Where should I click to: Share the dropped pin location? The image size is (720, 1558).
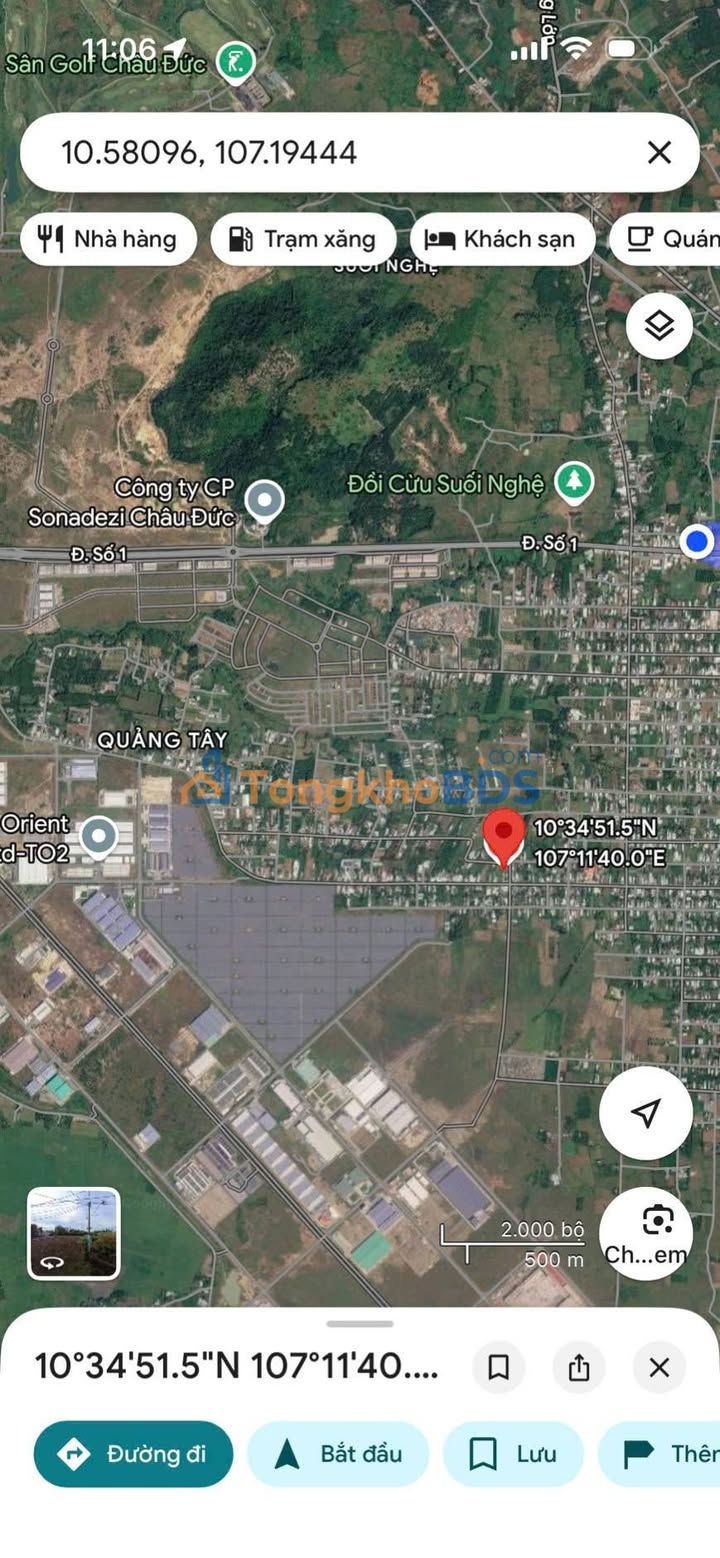579,1367
